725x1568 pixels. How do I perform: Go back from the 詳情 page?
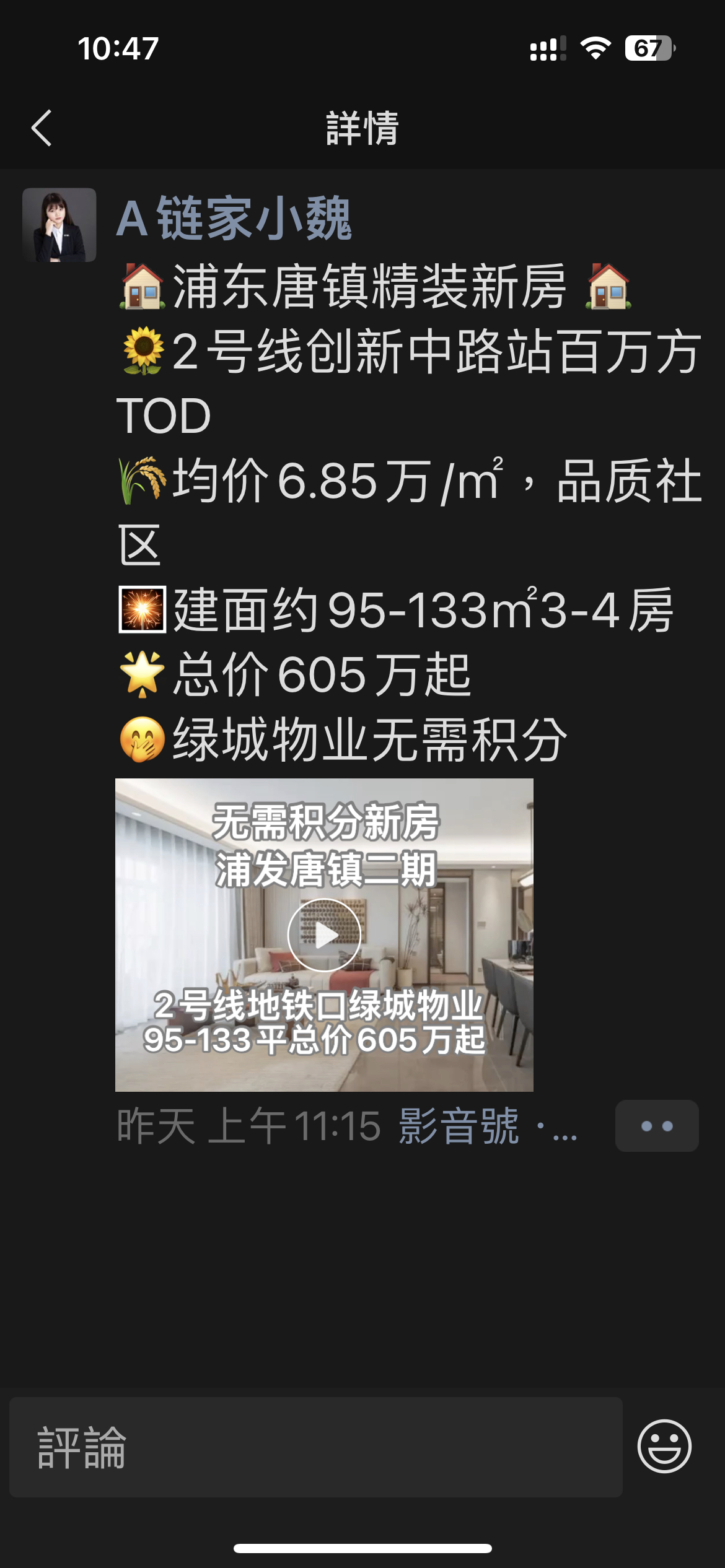(x=42, y=128)
